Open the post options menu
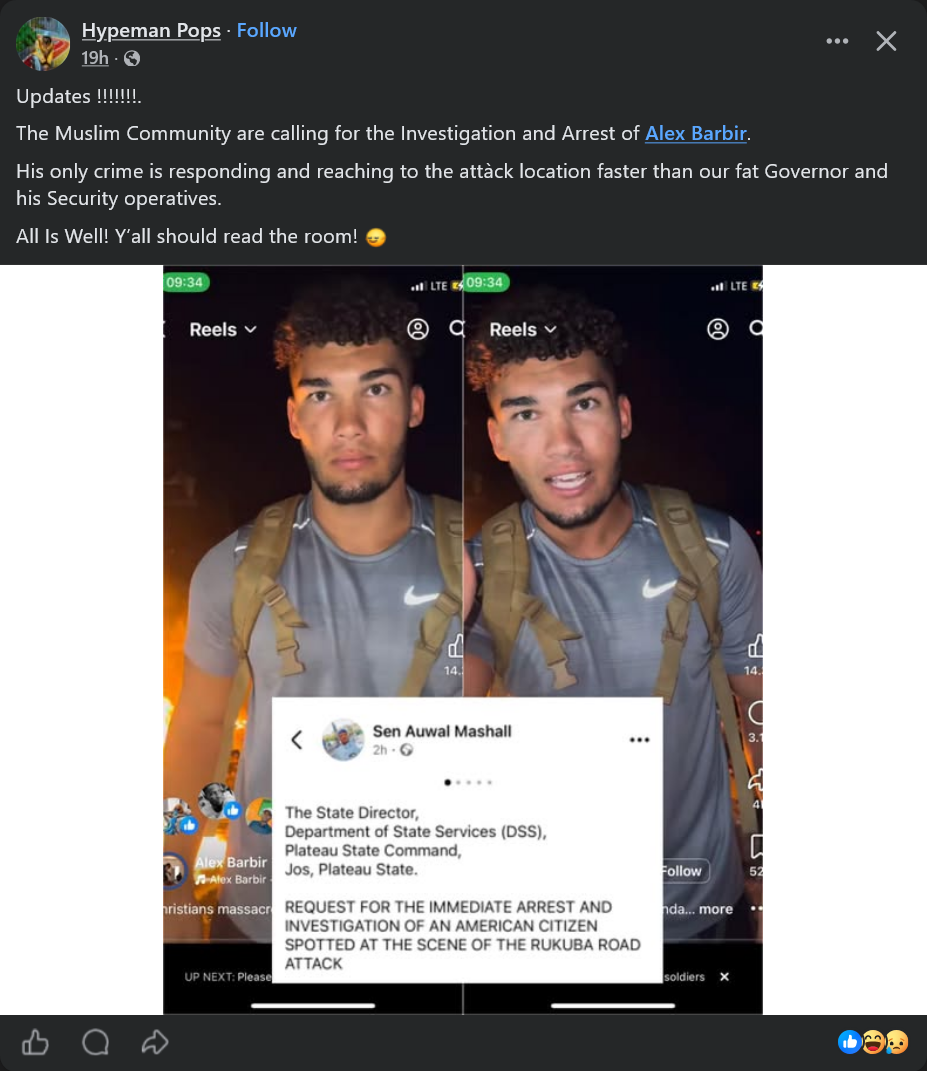 pos(837,41)
